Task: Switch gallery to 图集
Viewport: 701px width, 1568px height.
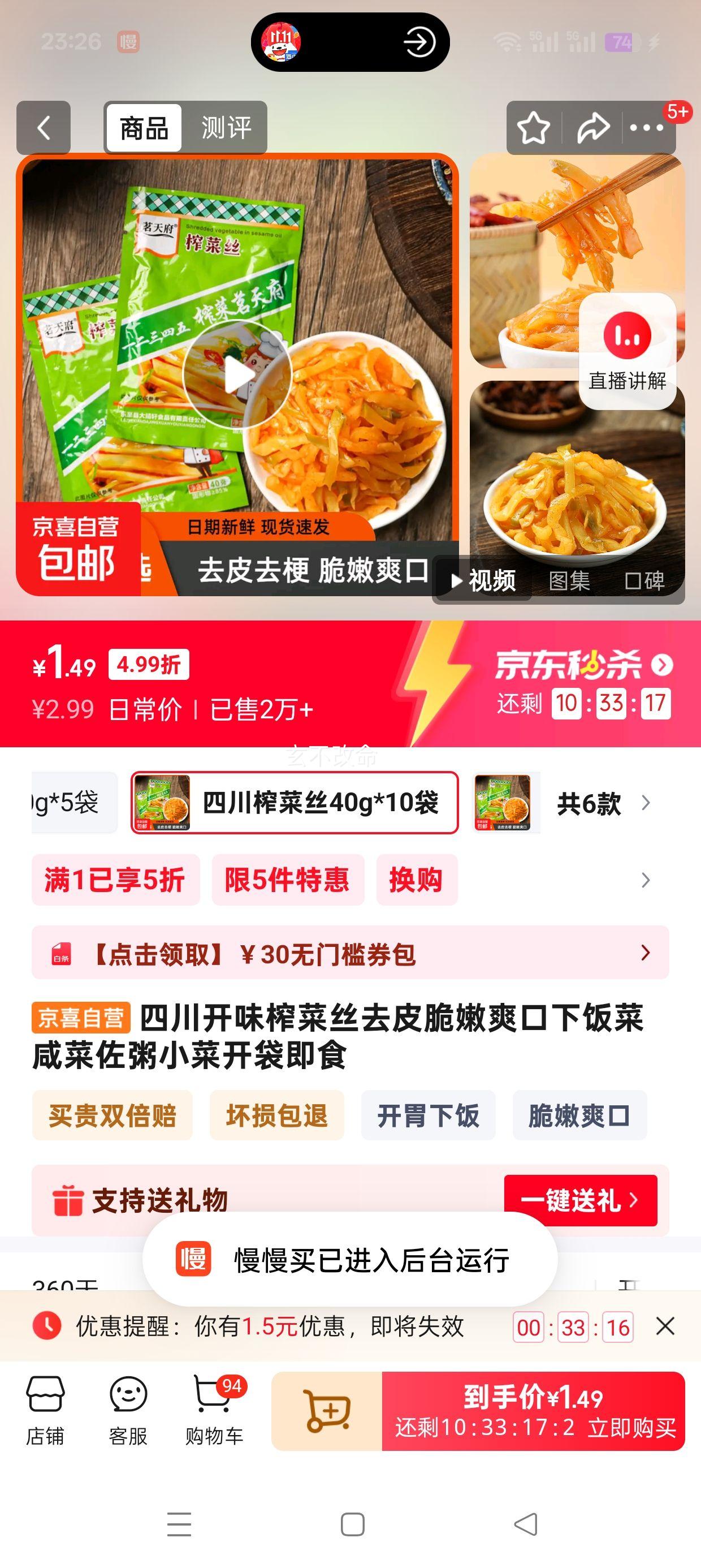Action: click(x=569, y=581)
